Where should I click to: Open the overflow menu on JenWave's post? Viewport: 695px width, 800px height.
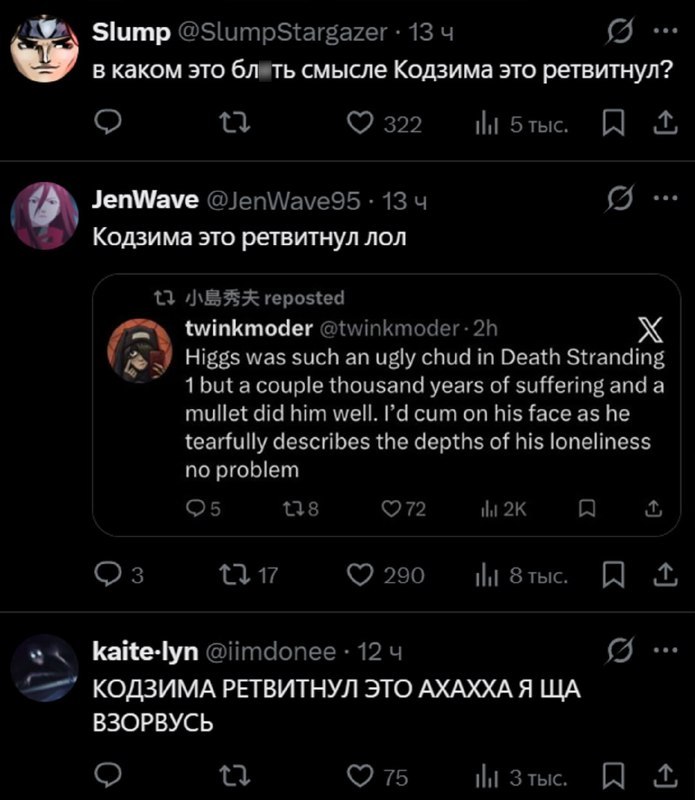[664, 201]
